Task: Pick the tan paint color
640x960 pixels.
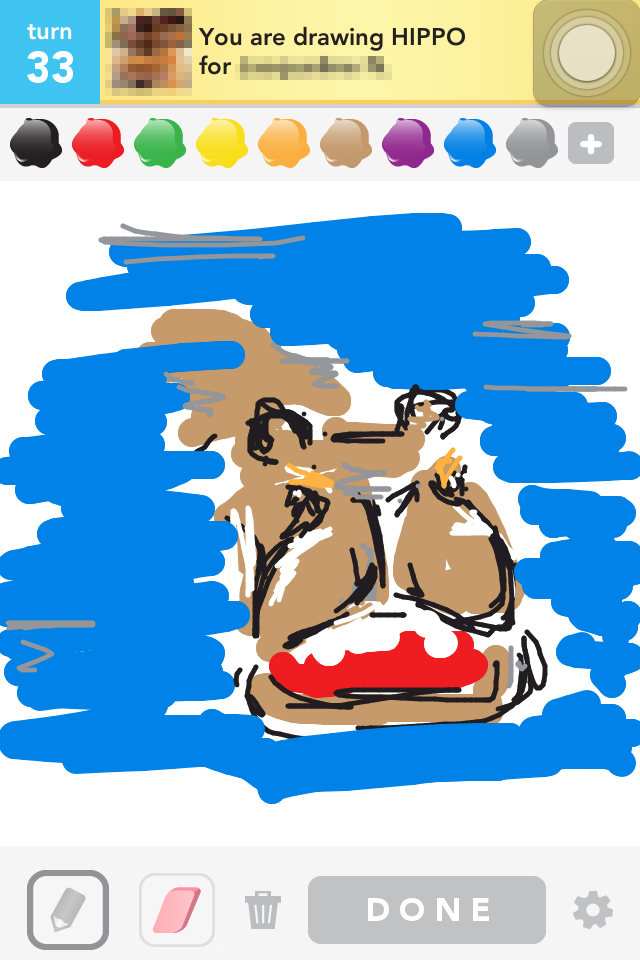Action: (x=345, y=143)
